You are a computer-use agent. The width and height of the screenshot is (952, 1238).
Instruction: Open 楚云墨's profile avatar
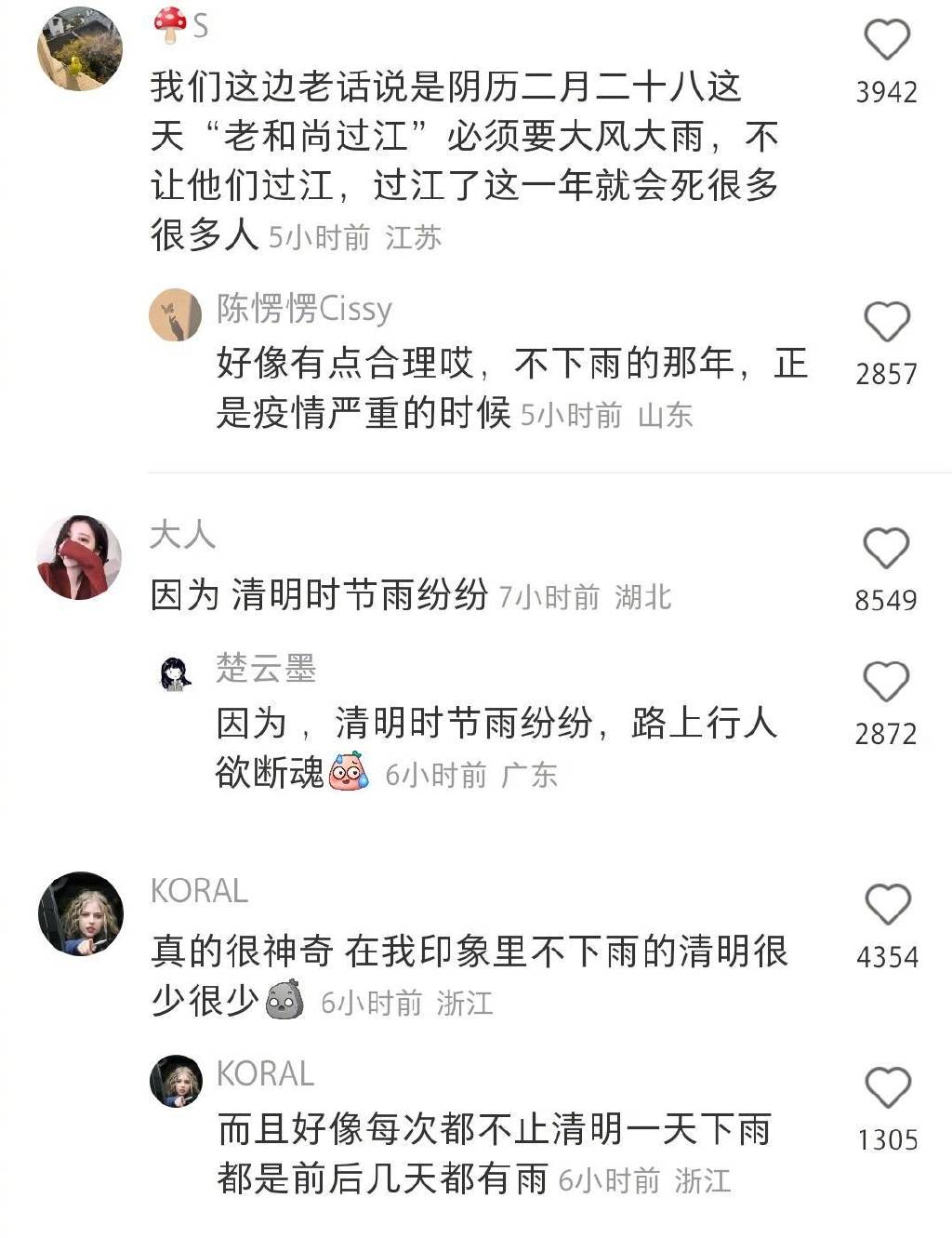176,673
